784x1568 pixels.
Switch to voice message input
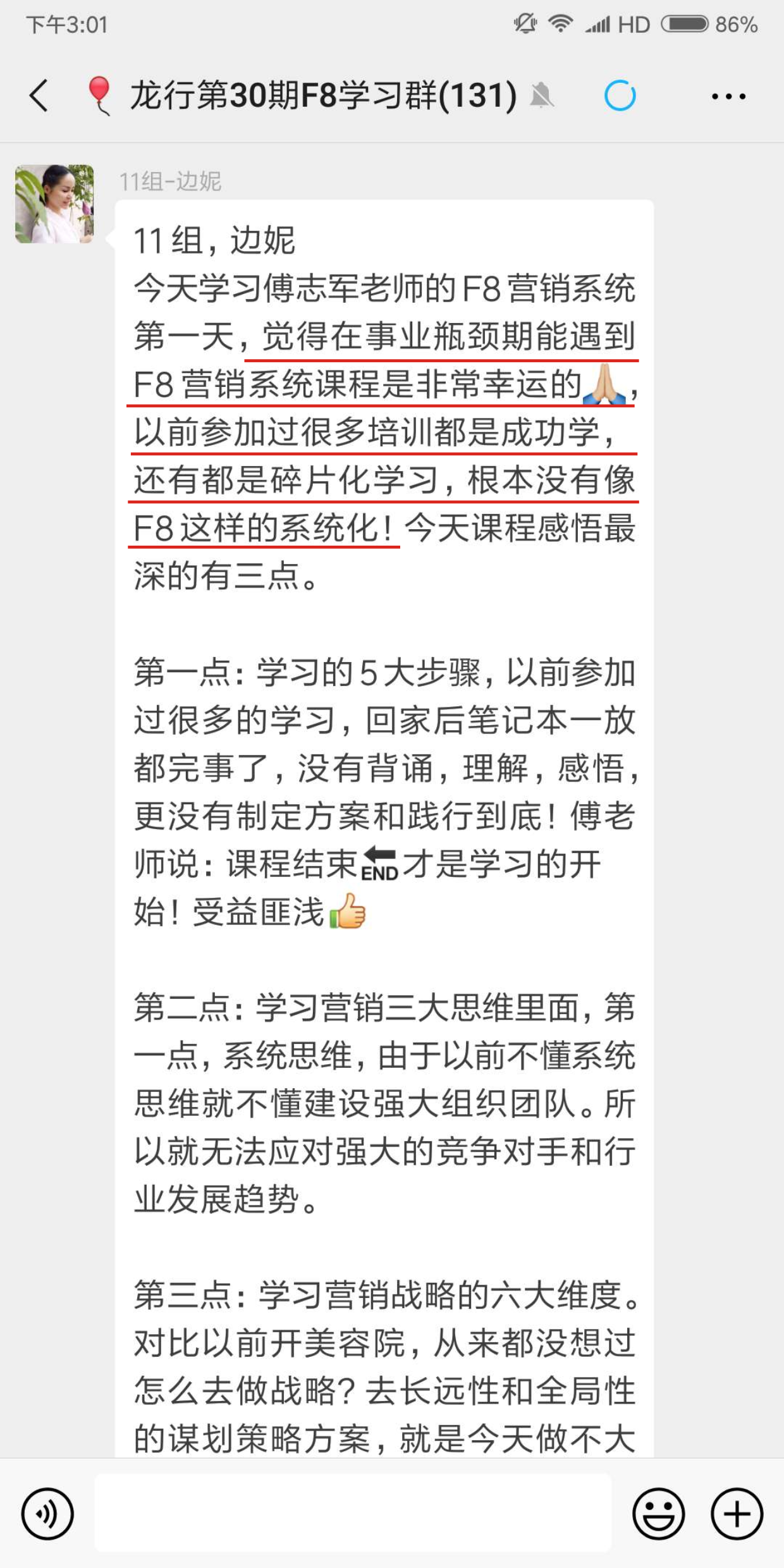point(47,1514)
